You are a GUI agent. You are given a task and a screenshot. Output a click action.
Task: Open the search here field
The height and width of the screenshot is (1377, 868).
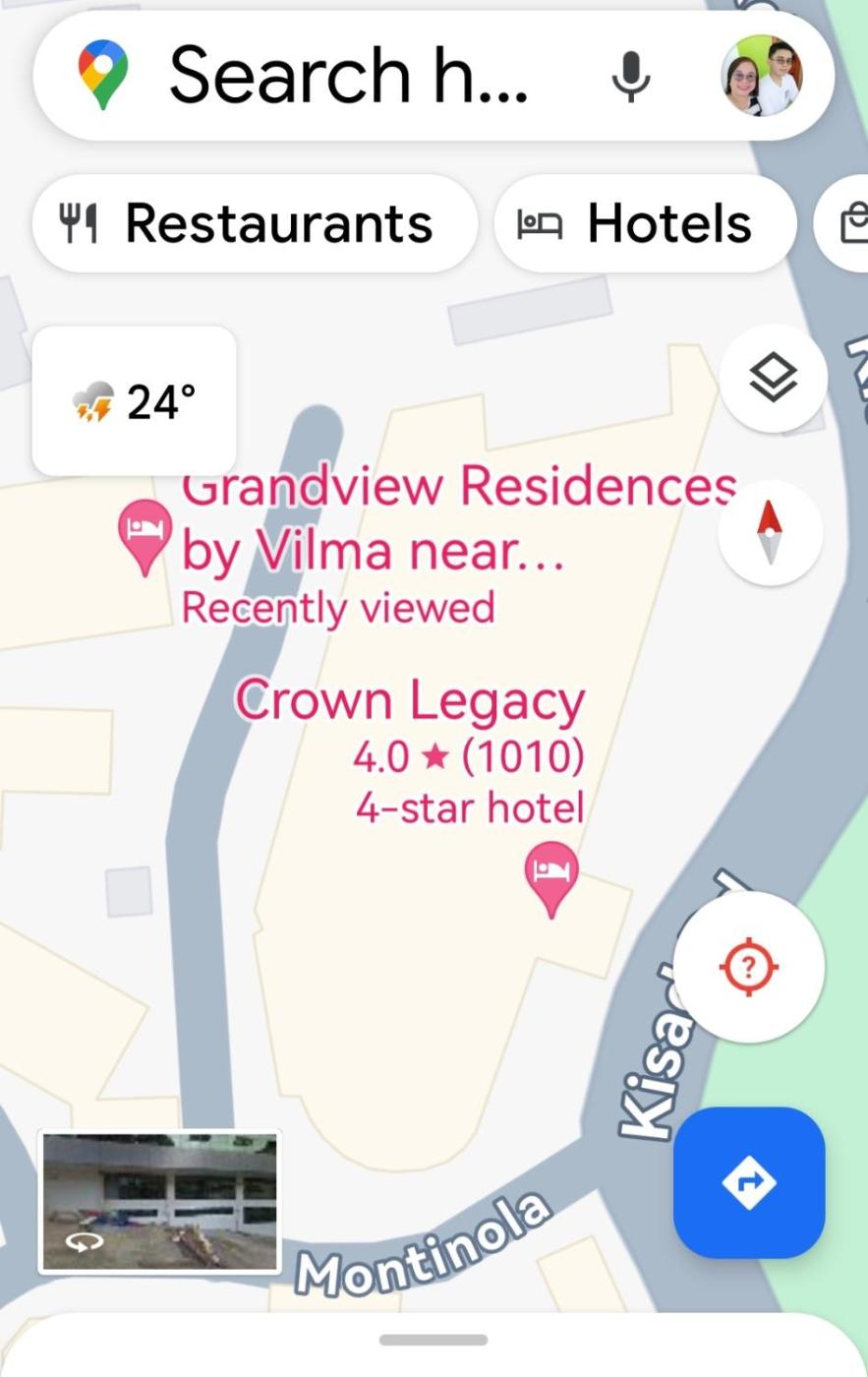point(349,76)
